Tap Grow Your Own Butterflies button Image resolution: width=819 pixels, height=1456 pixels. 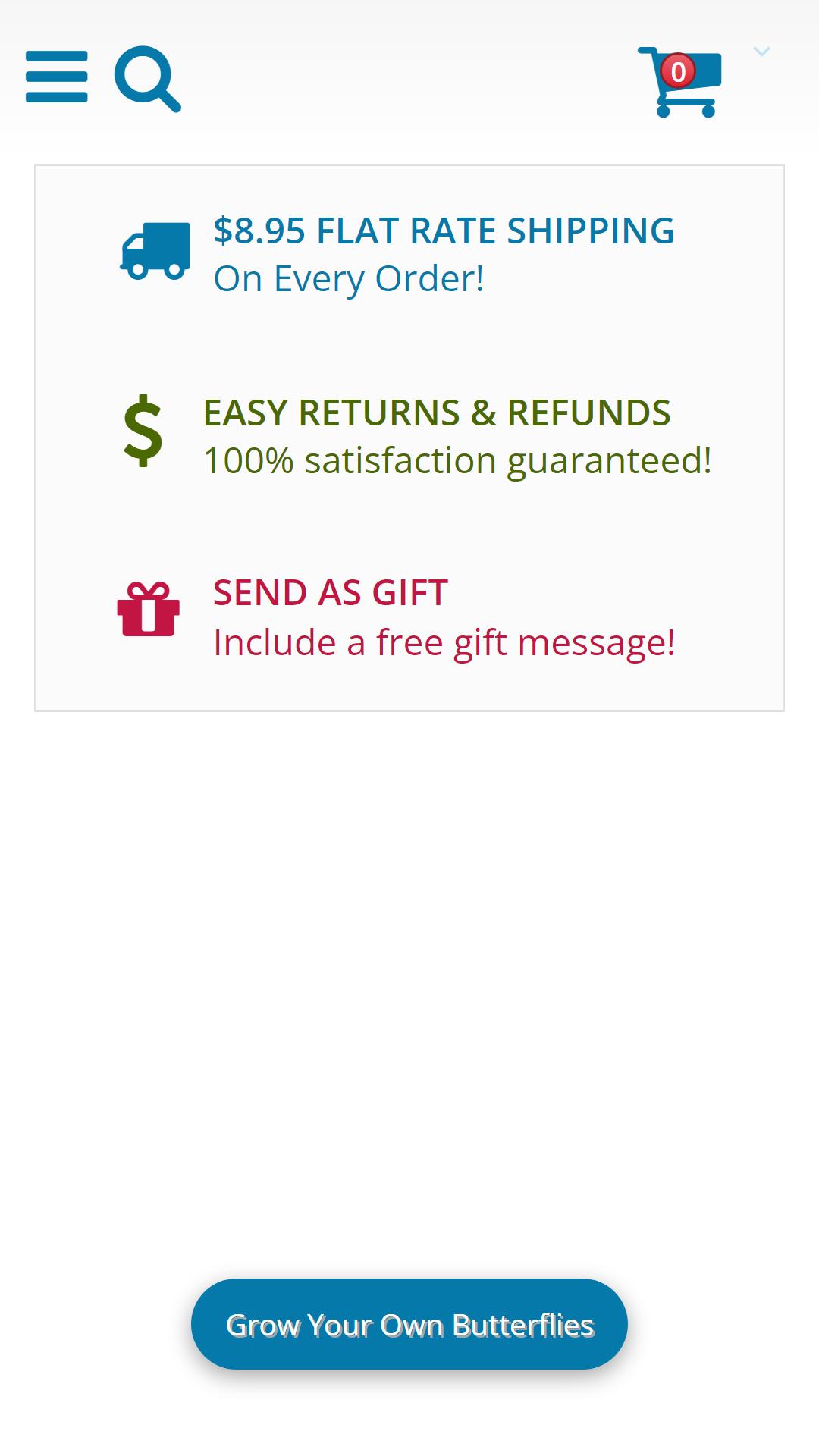(409, 1324)
